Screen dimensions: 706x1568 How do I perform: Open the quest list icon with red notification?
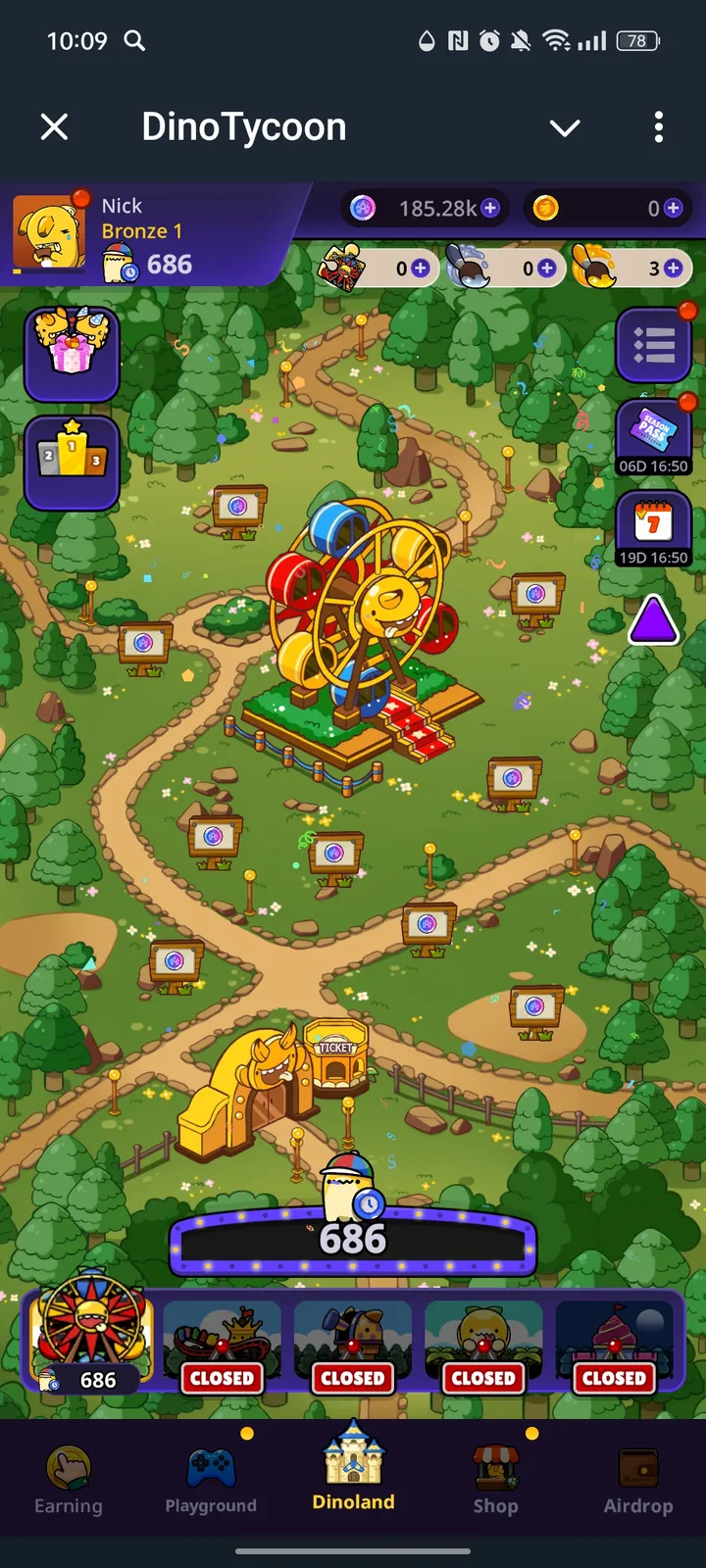pyautogui.click(x=654, y=343)
